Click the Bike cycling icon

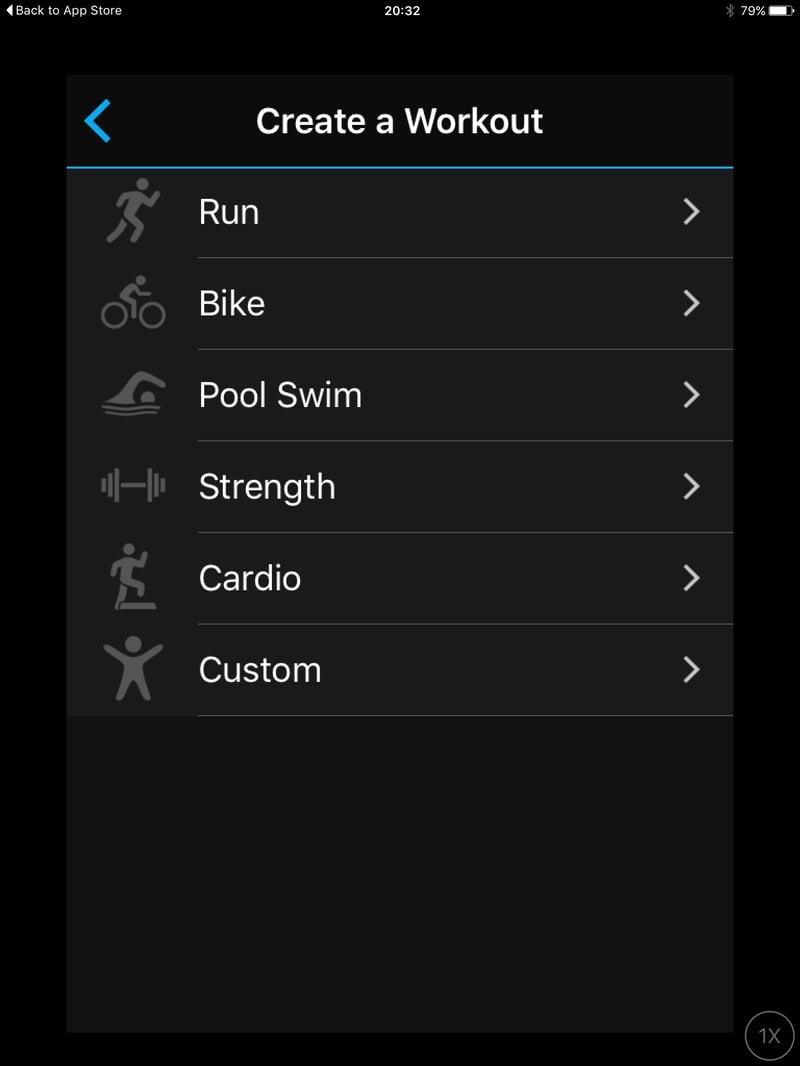pyautogui.click(x=131, y=303)
